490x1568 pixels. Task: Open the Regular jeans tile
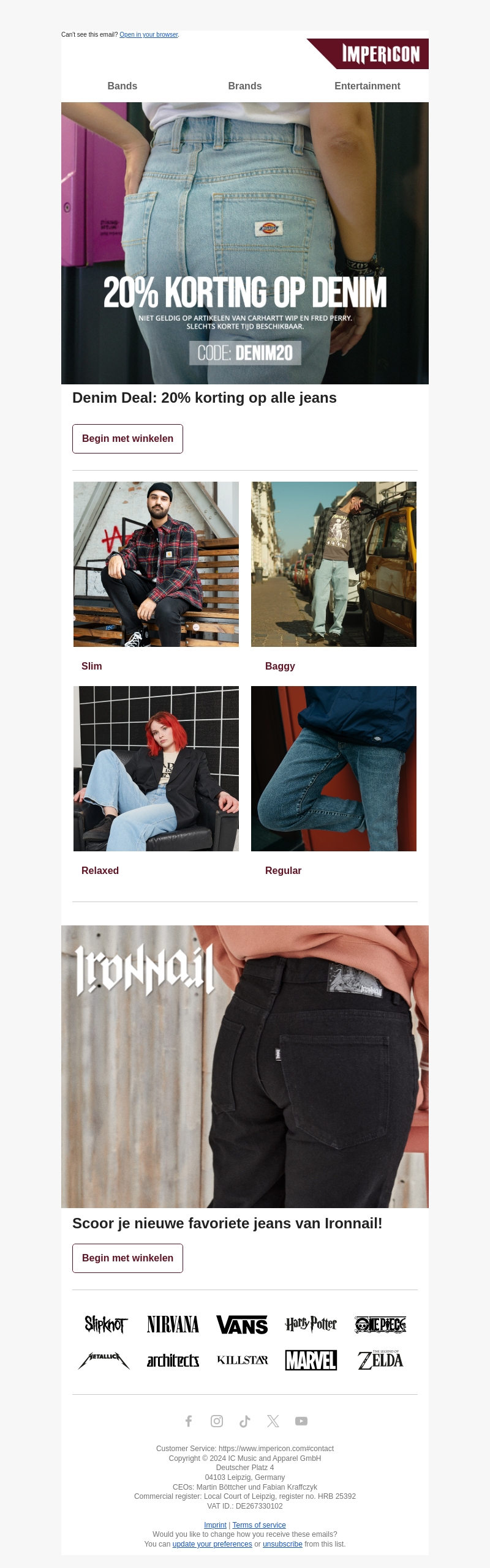click(334, 769)
